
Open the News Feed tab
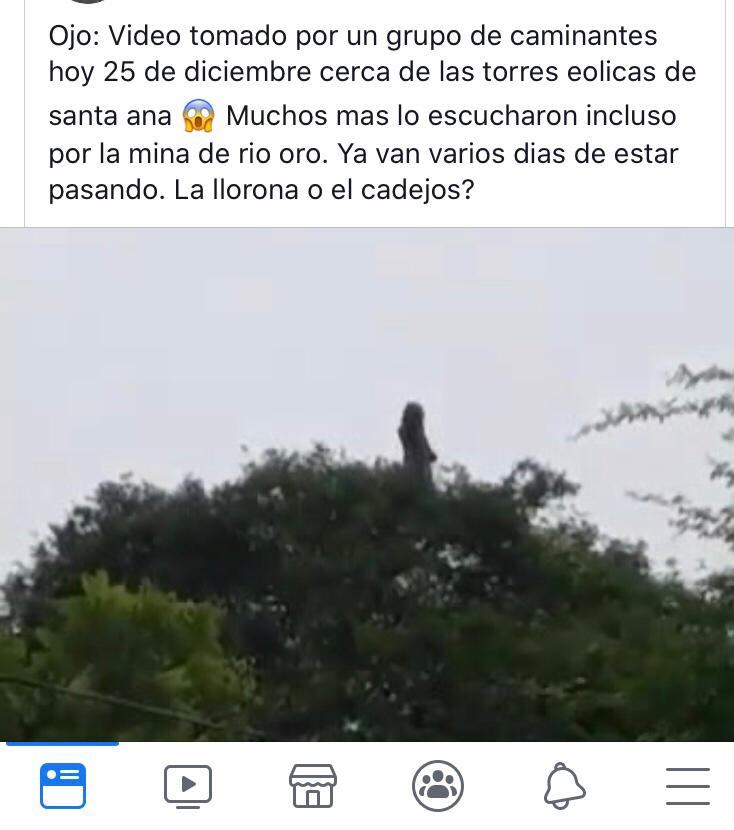point(63,785)
